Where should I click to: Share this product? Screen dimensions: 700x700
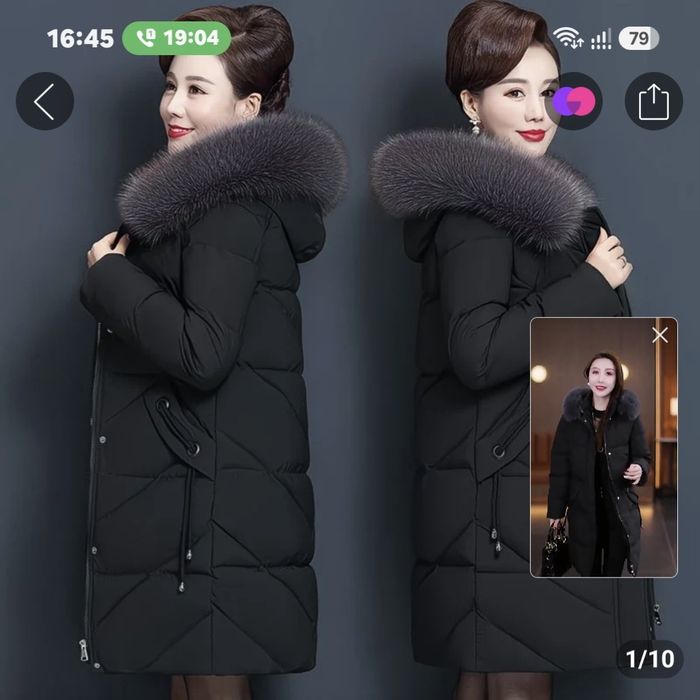(654, 101)
